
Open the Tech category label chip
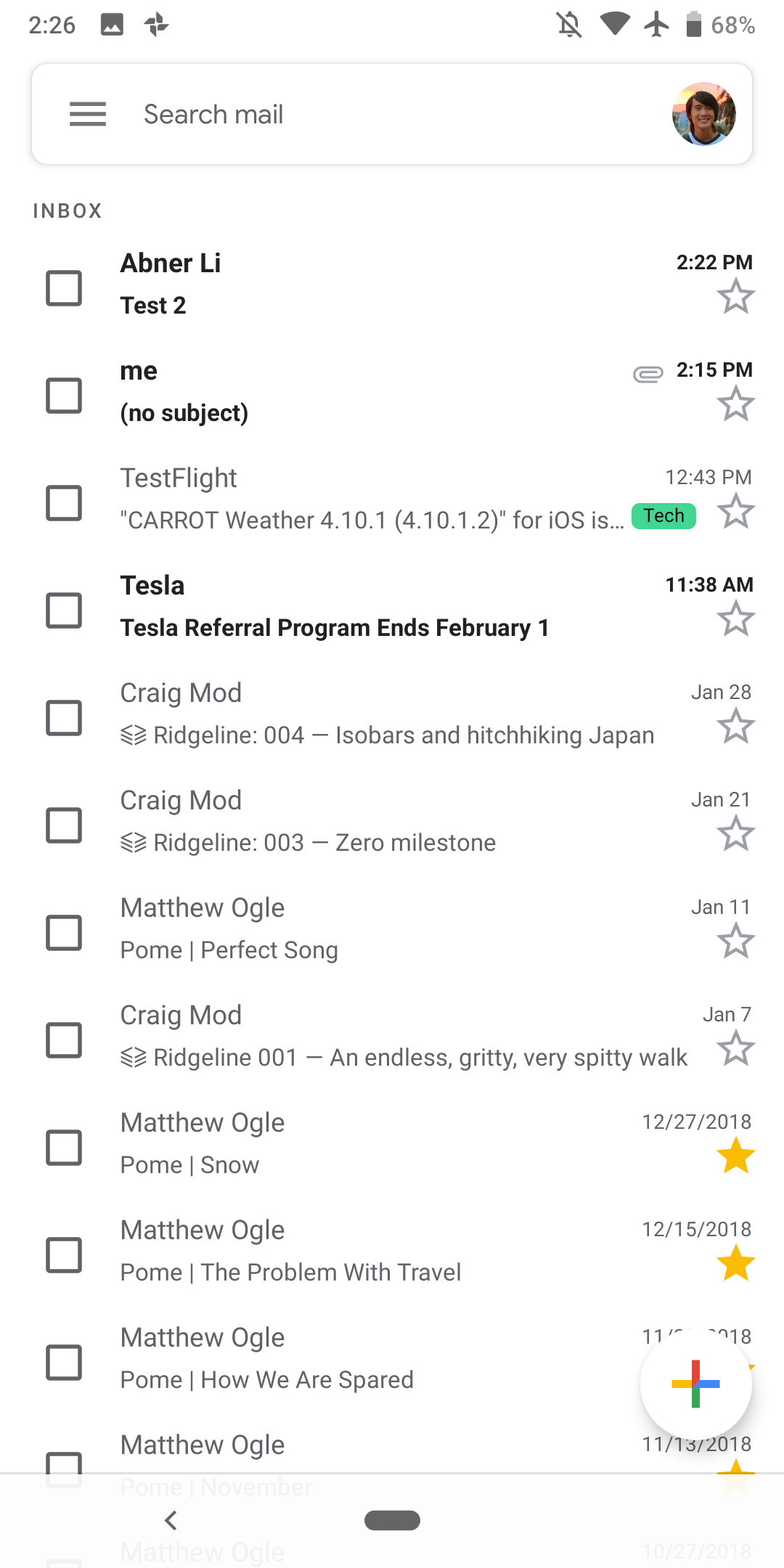point(662,515)
